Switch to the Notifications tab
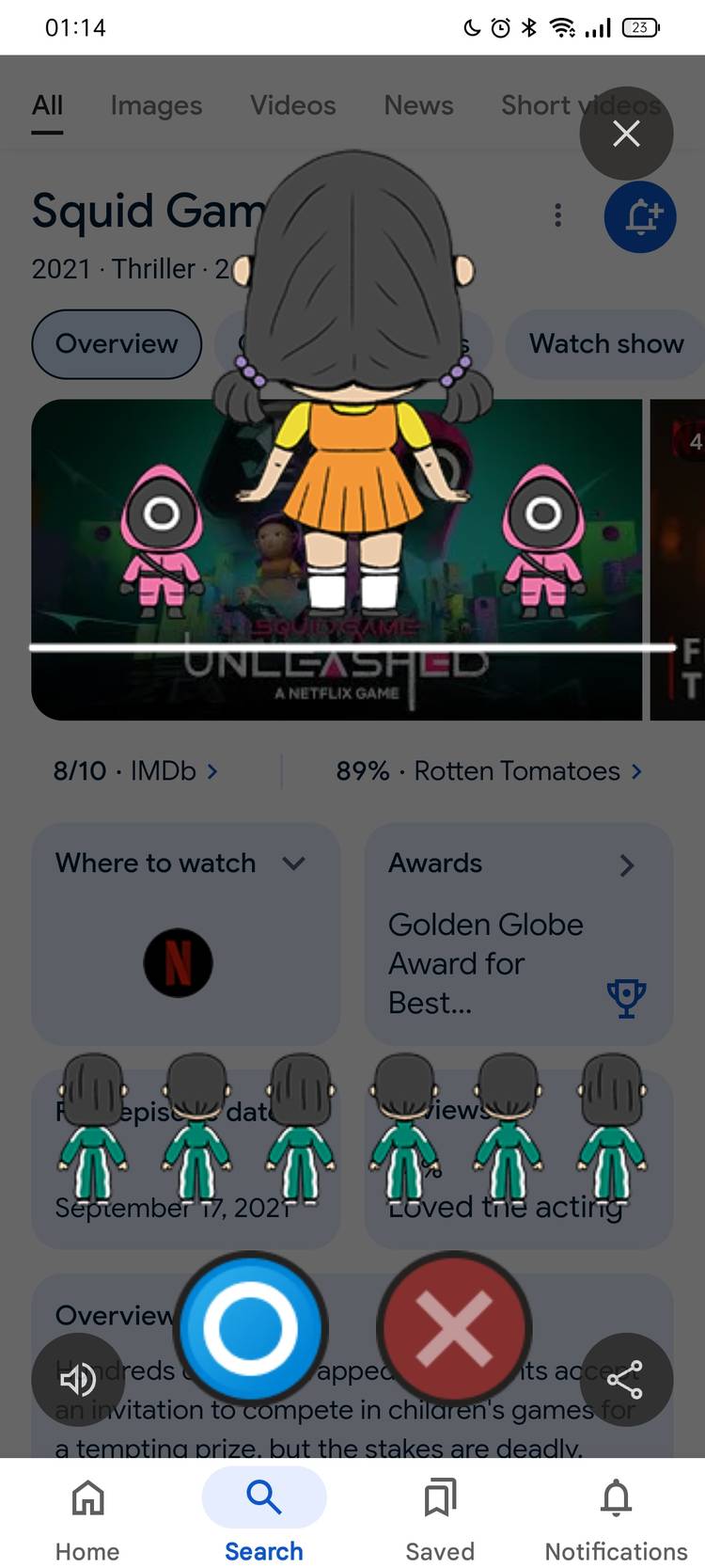This screenshot has width=705, height=1568. [x=616, y=1514]
